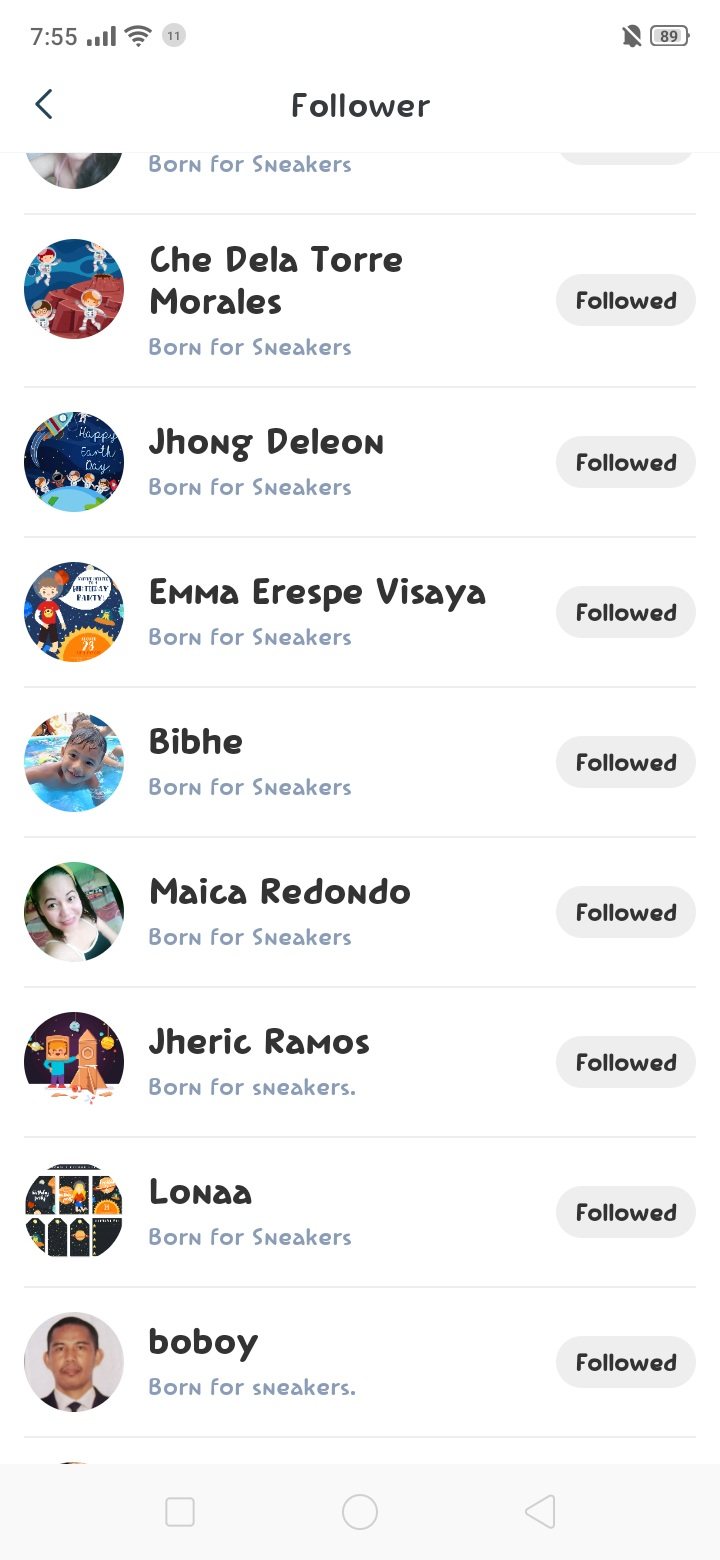Unfollow Jheric Ramos using Followed button
The height and width of the screenshot is (1560, 720).
click(x=625, y=1062)
